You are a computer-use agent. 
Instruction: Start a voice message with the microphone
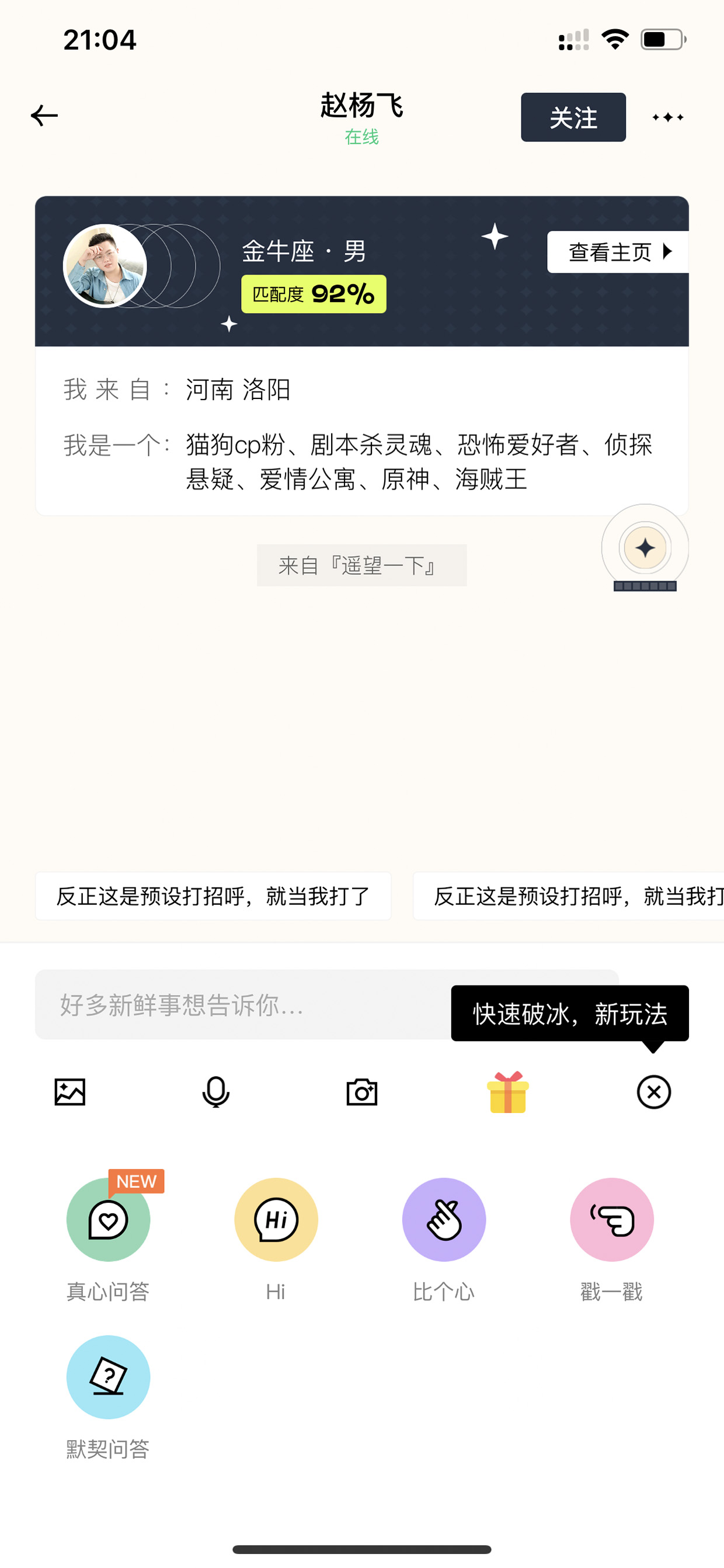click(x=216, y=1092)
